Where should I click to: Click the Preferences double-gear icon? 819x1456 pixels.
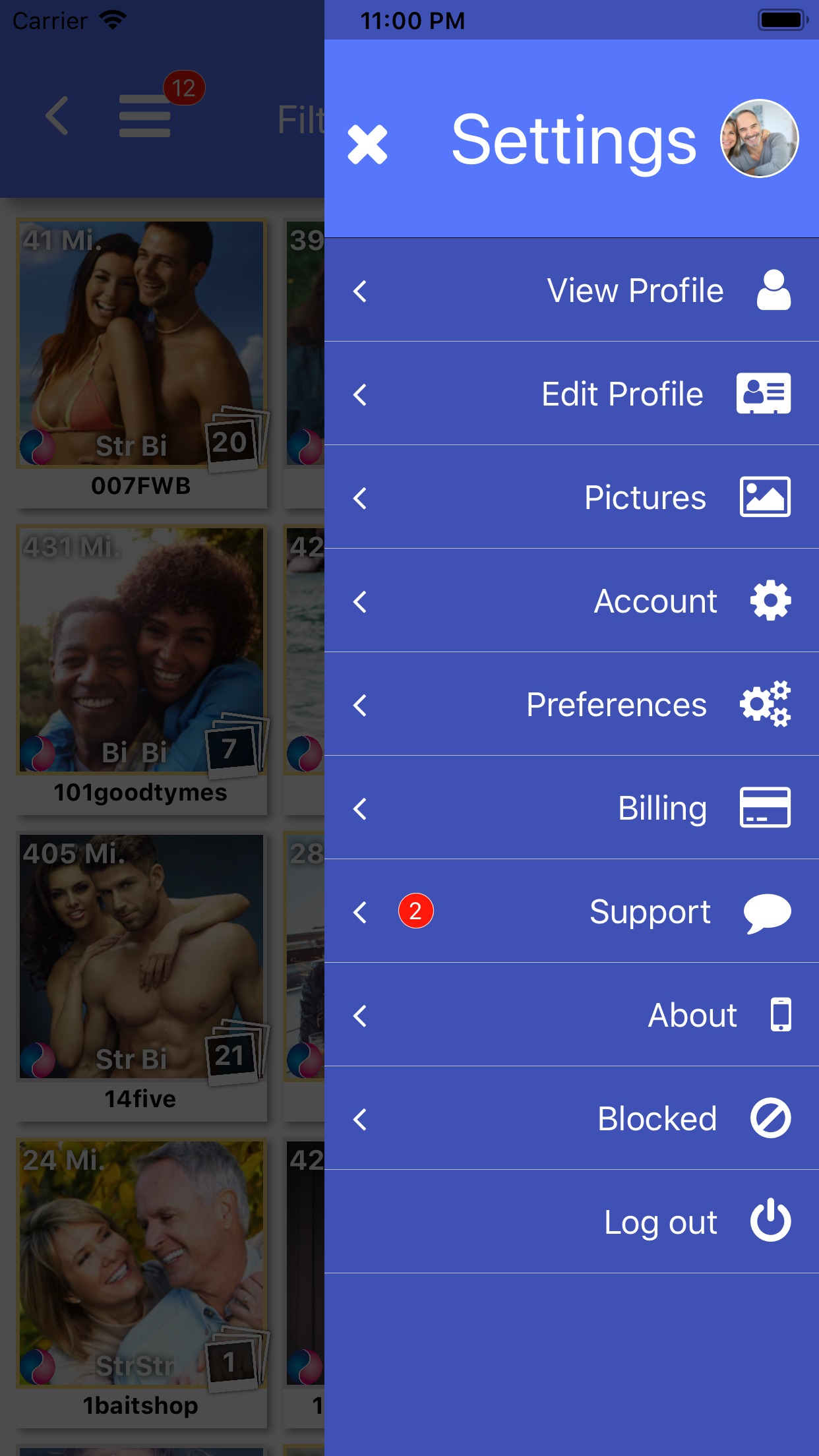[x=766, y=704]
